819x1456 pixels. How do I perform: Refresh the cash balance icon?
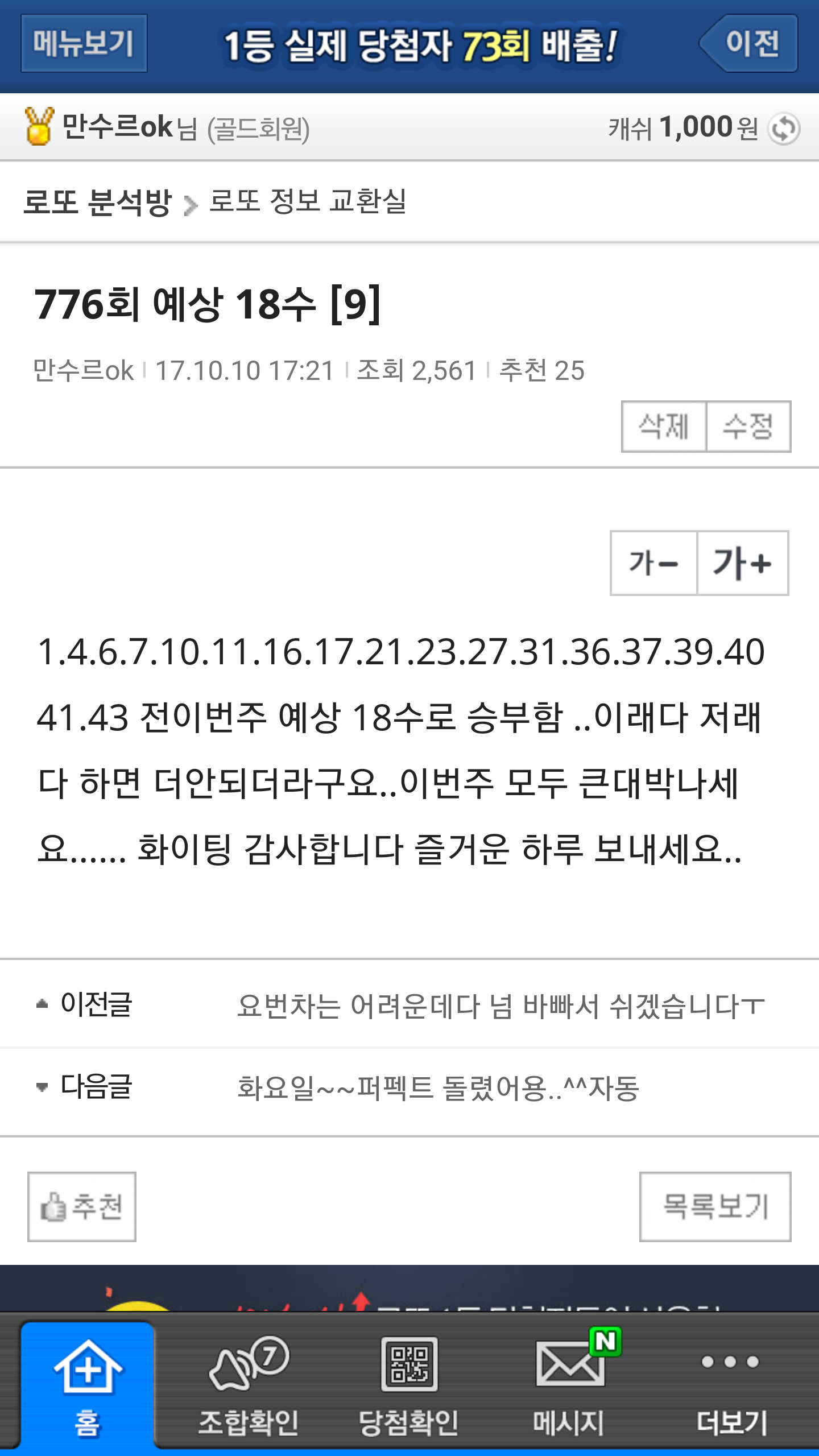(x=784, y=129)
